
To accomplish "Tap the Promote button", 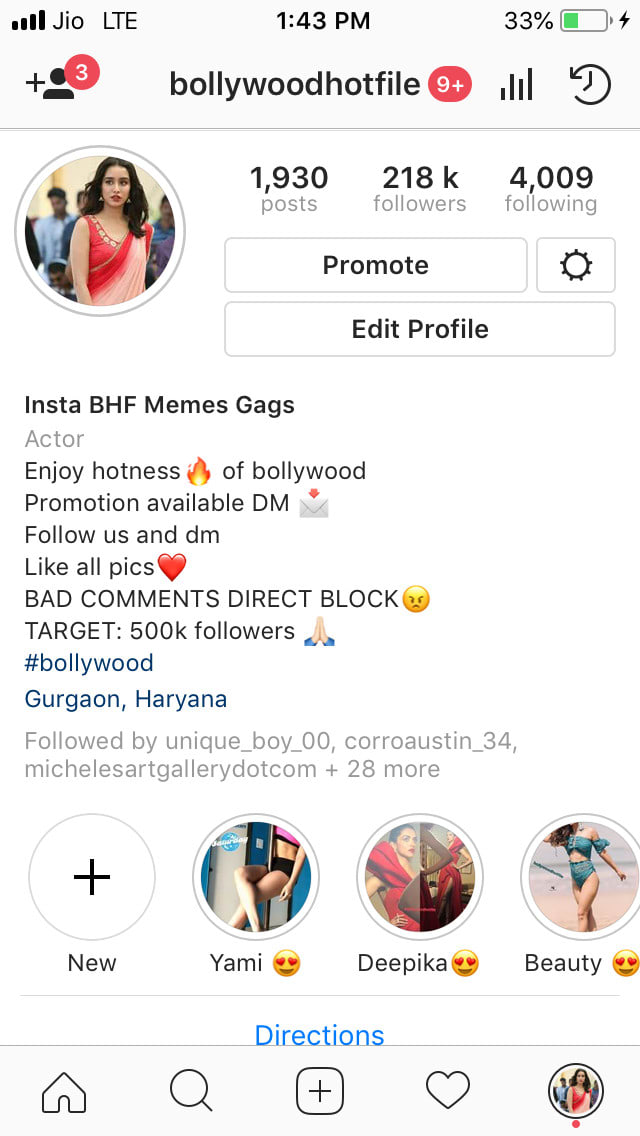I will click(x=375, y=265).
